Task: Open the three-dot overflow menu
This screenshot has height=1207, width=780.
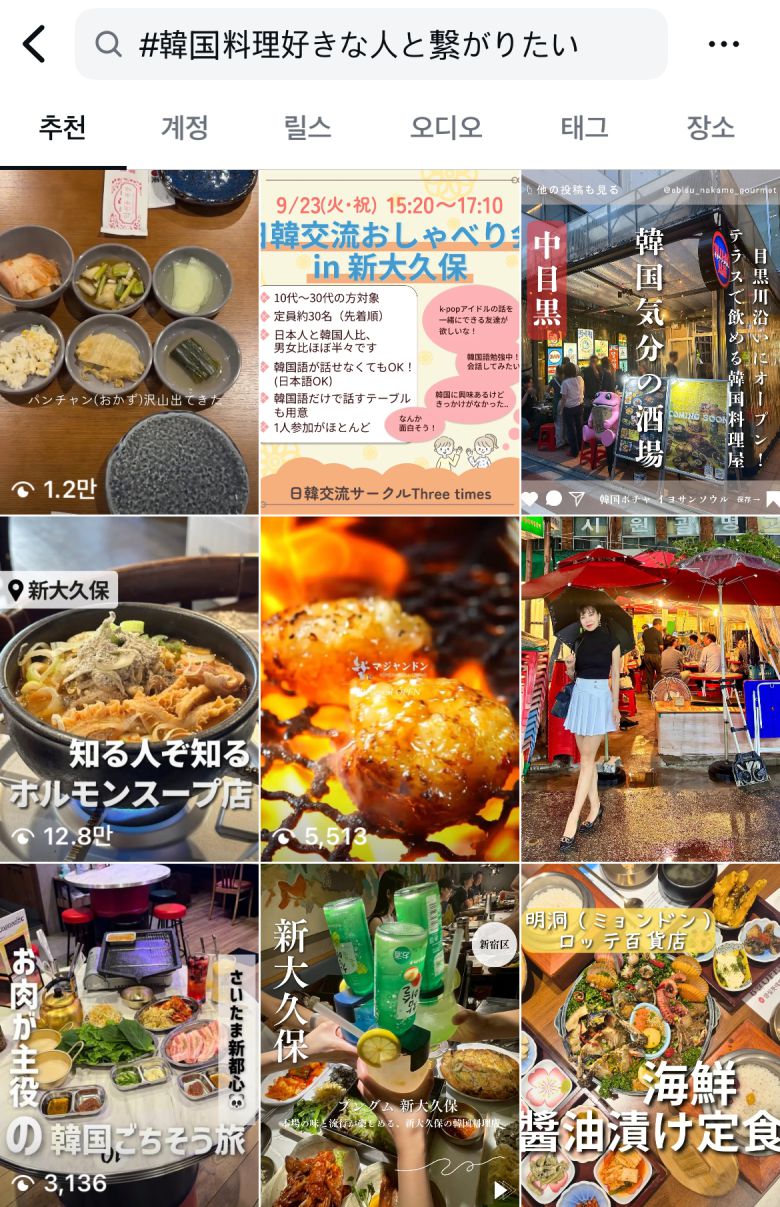Action: [x=723, y=44]
